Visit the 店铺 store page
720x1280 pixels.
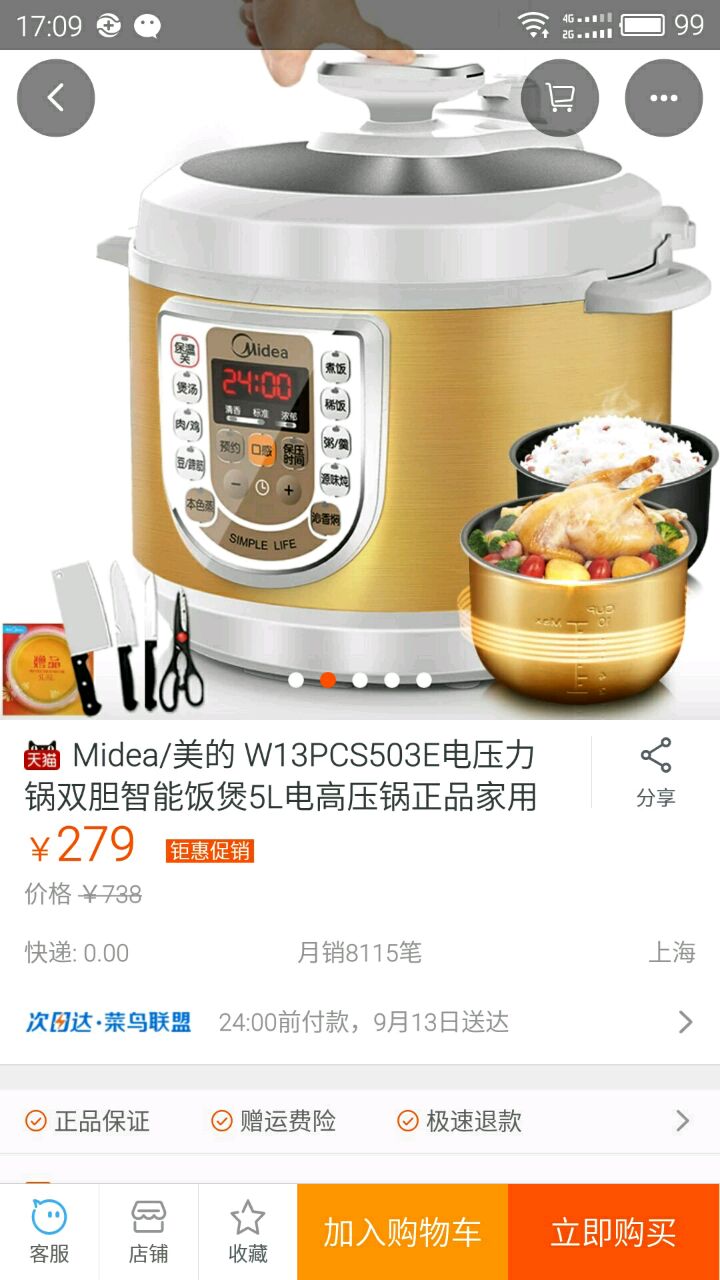pyautogui.click(x=148, y=1232)
